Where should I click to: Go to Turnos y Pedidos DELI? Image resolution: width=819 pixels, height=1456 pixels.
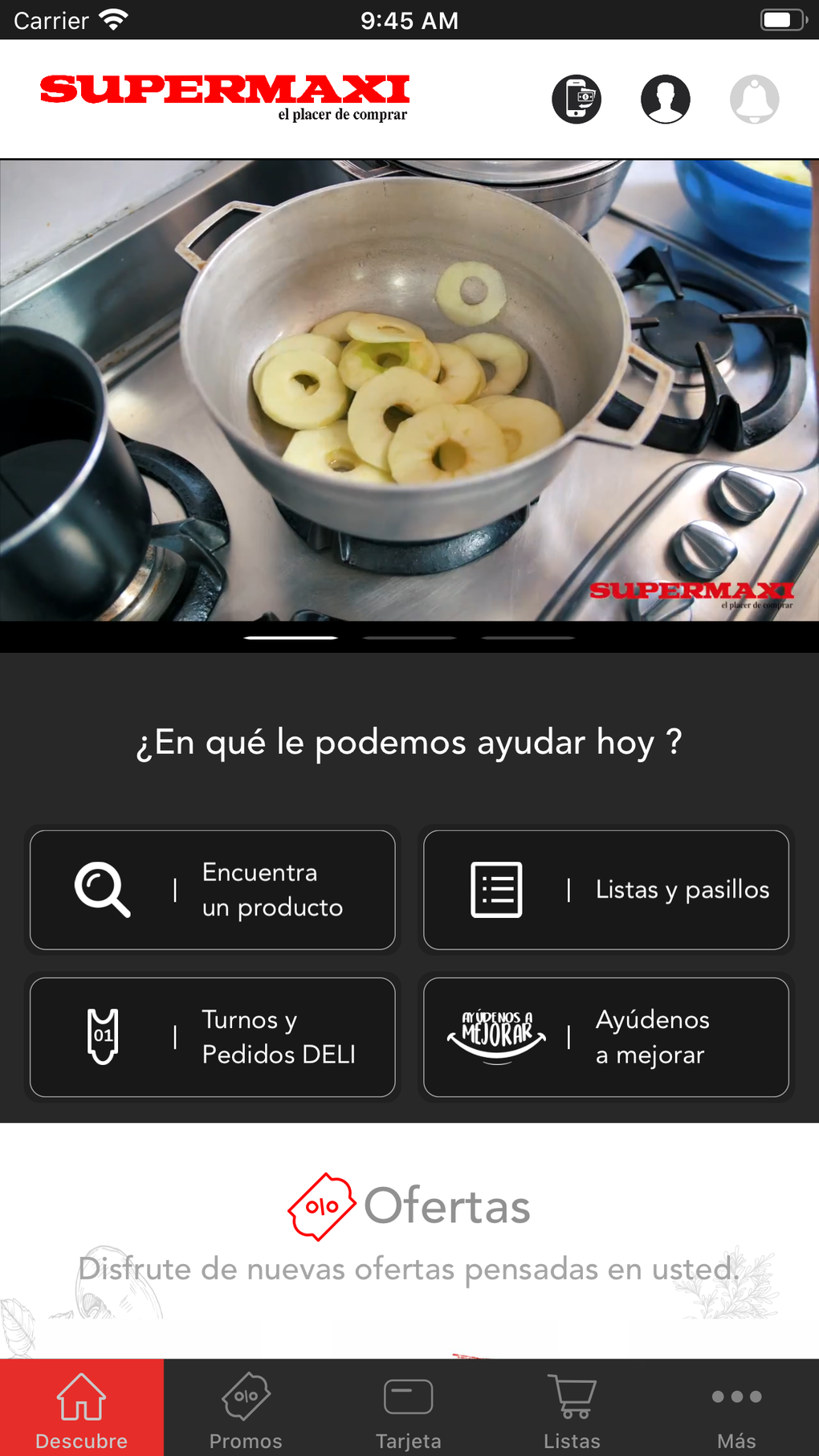213,1037
